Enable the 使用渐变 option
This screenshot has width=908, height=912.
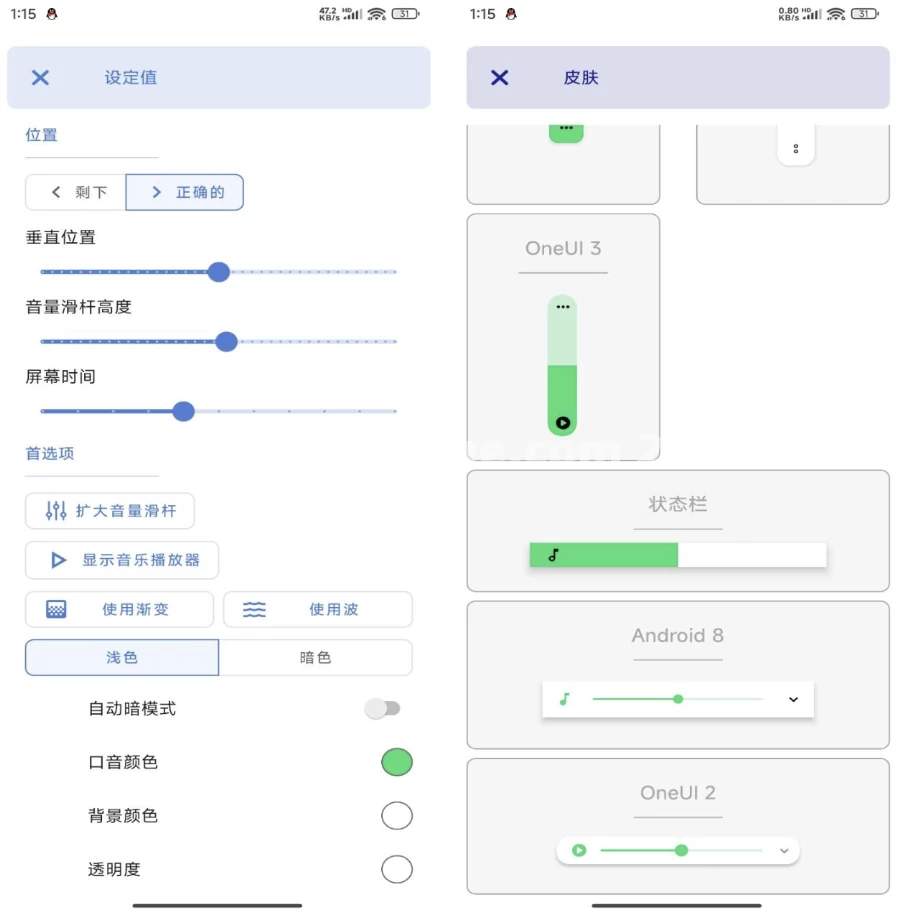119,609
